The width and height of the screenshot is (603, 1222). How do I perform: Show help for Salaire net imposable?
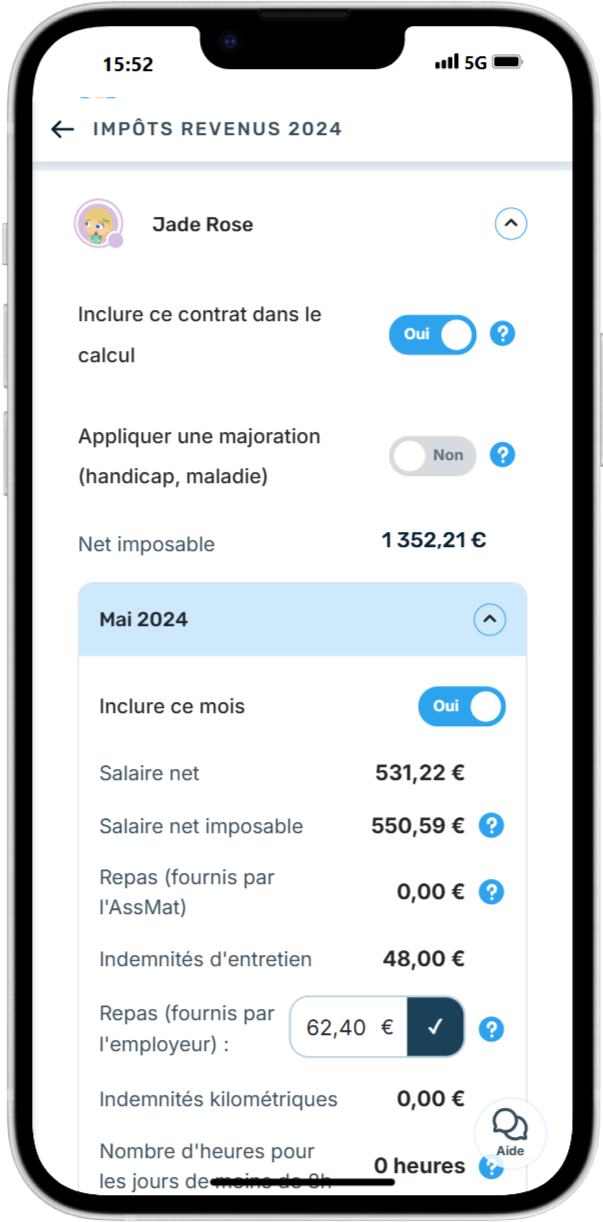click(491, 826)
